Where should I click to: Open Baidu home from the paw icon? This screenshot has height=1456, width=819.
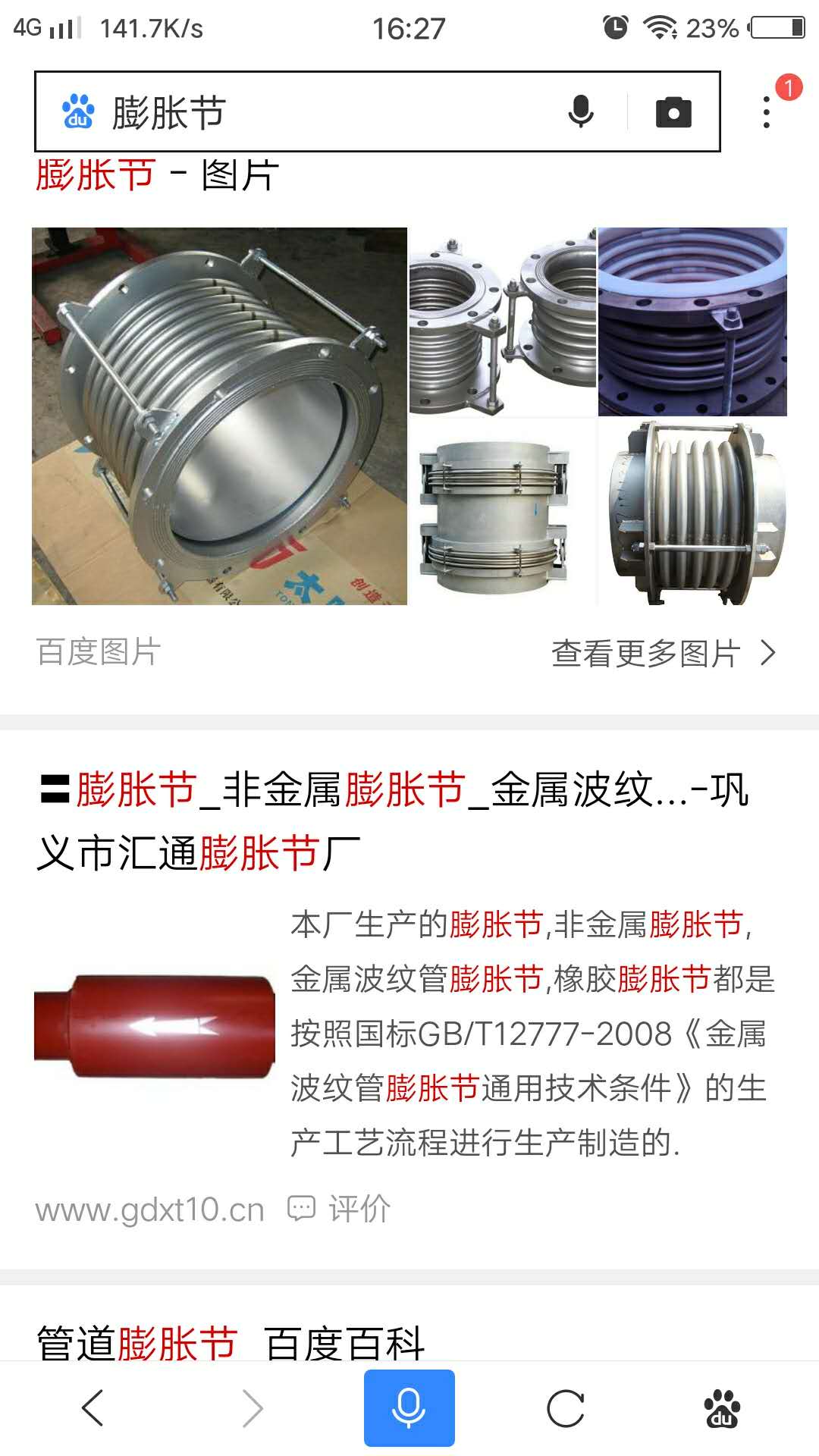point(722,1407)
